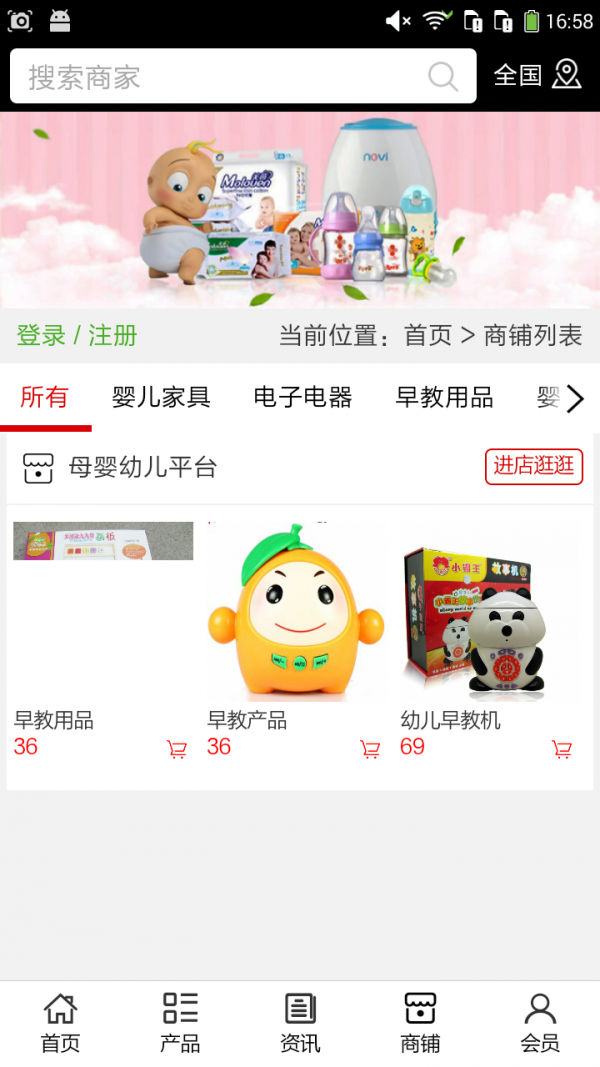Go to 首页 in the breadcrumb
The image size is (600, 1067).
pos(428,335)
